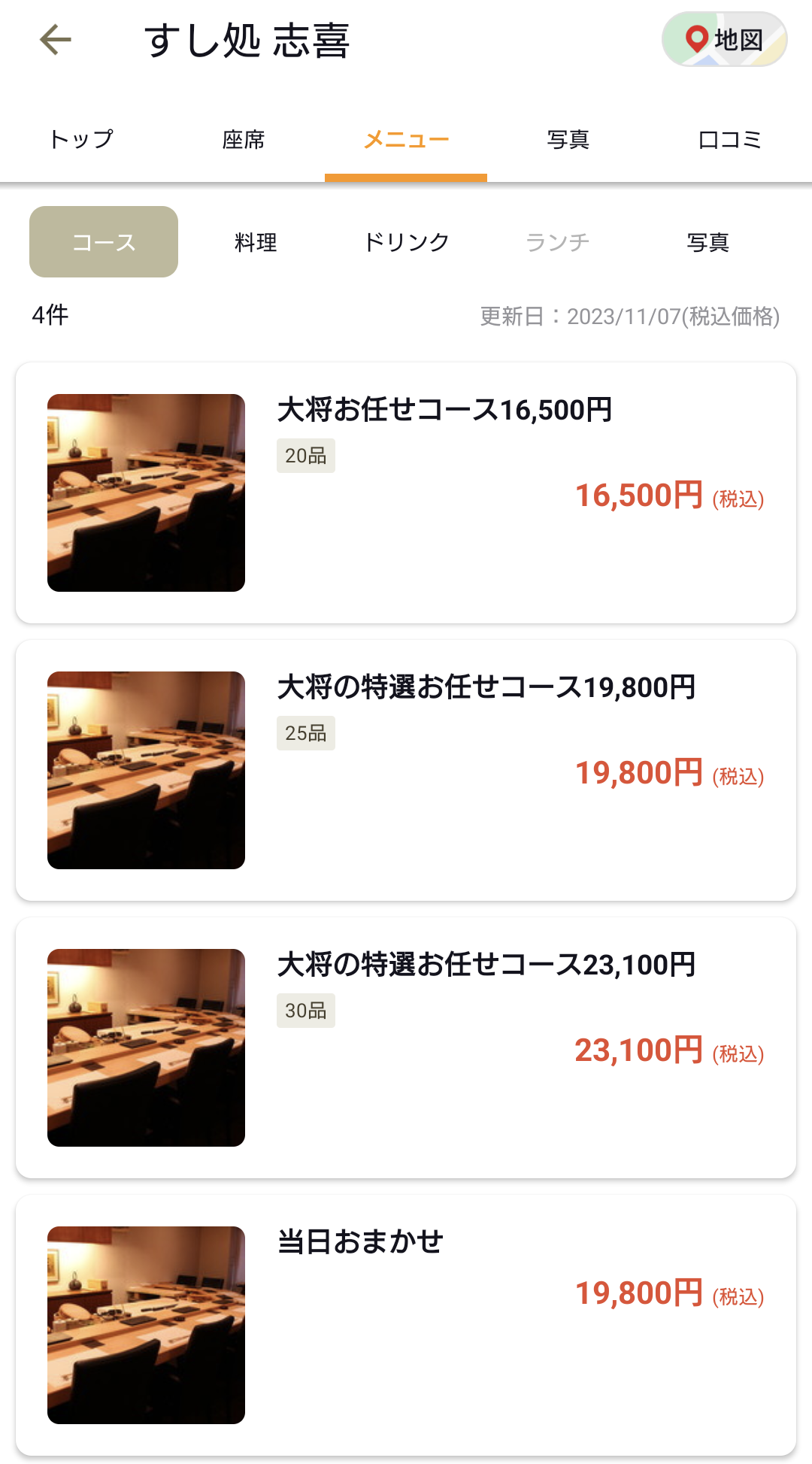Show the 料理 menu category
The width and height of the screenshot is (812, 1464).
(x=256, y=242)
